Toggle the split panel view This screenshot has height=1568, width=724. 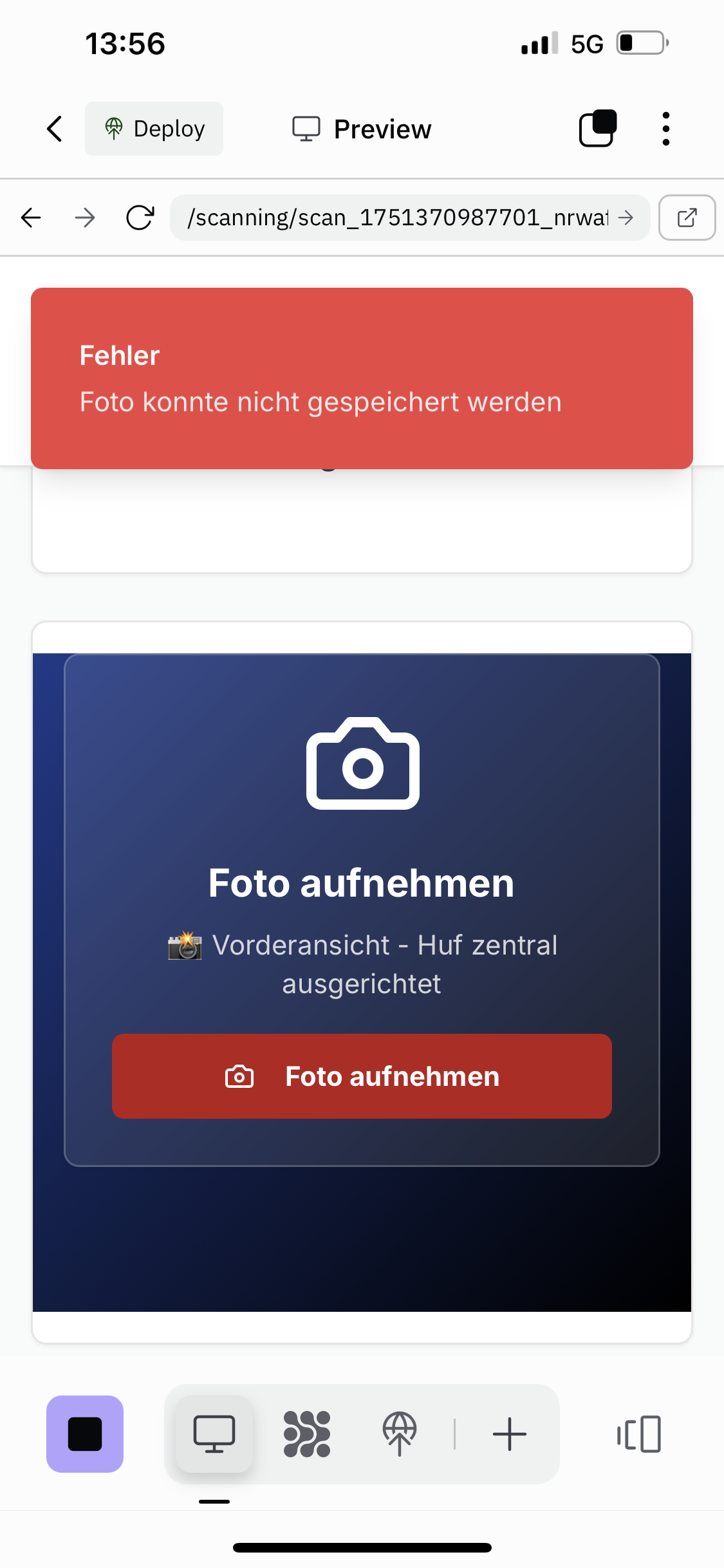[x=639, y=1434]
